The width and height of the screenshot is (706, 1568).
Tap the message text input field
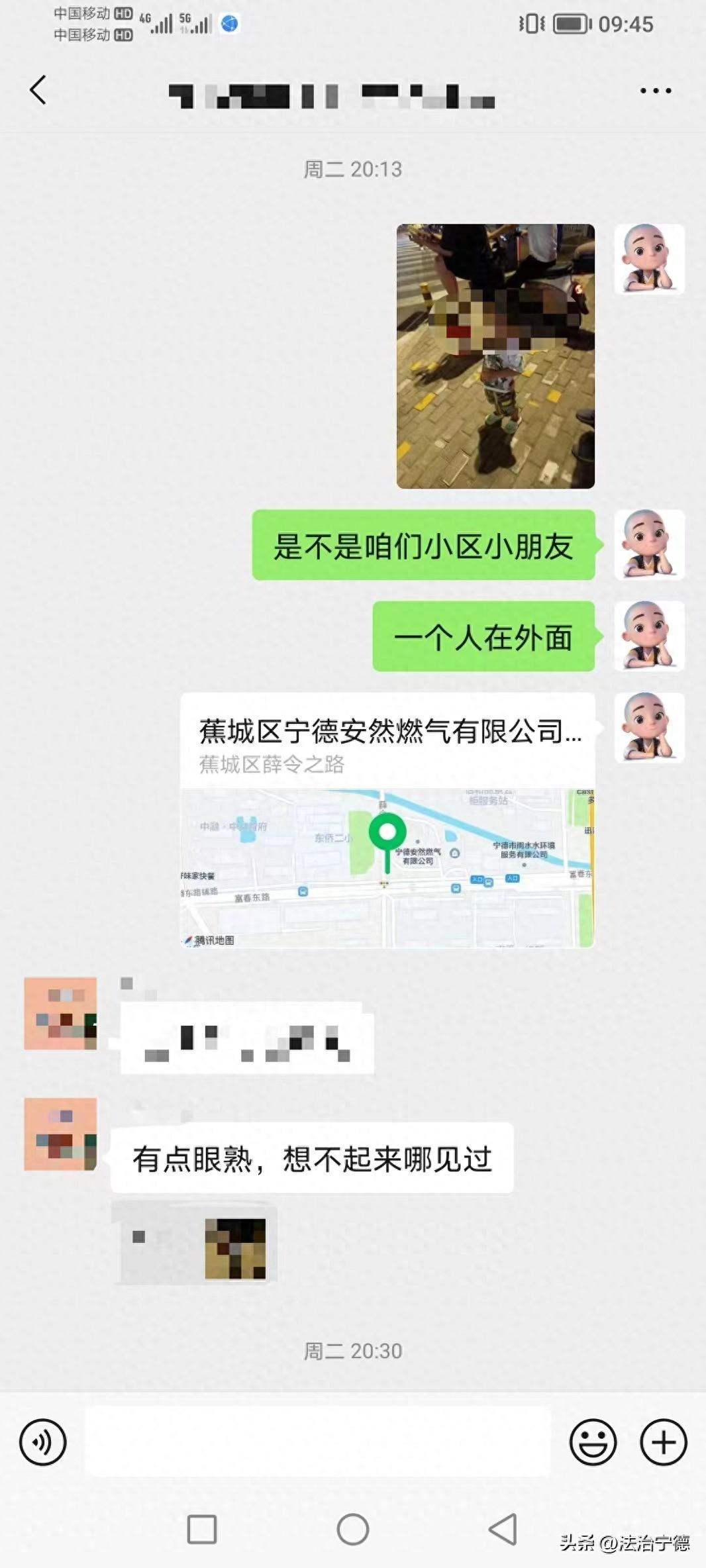pos(318,1442)
